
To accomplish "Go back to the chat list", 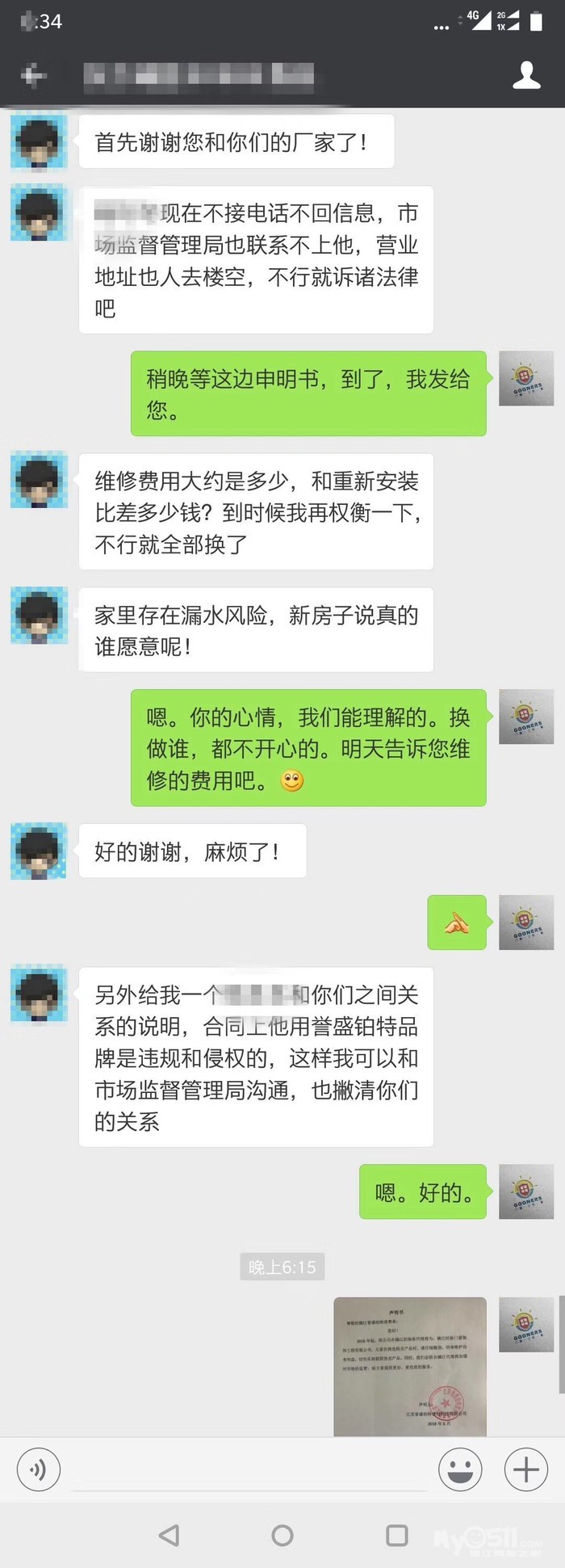I will 33,76.
